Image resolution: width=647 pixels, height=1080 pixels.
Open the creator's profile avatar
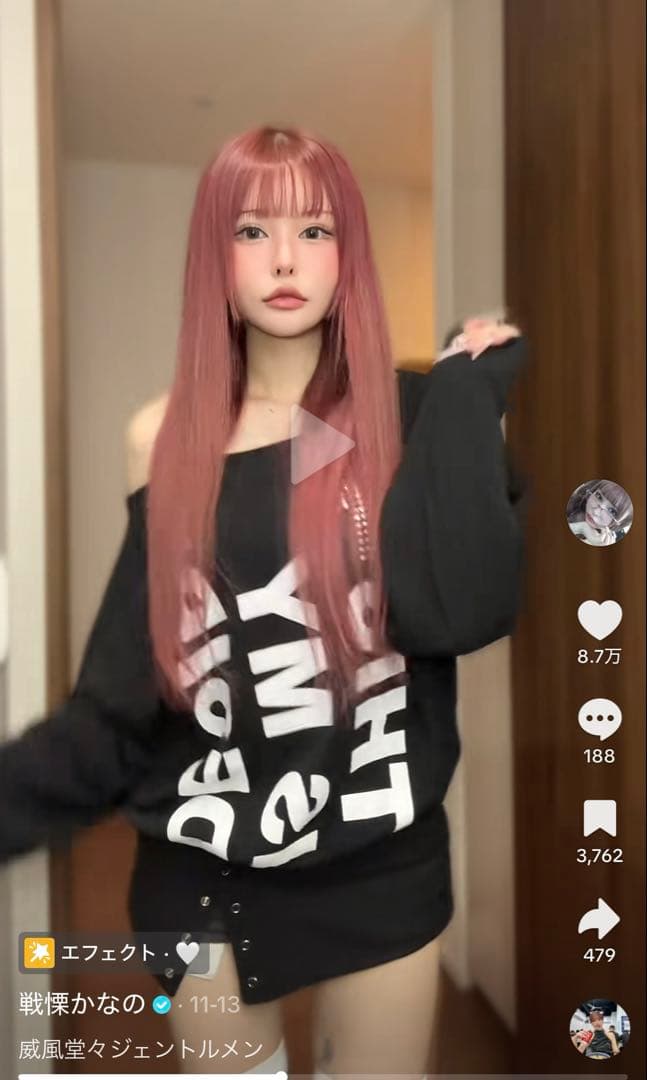tap(599, 512)
